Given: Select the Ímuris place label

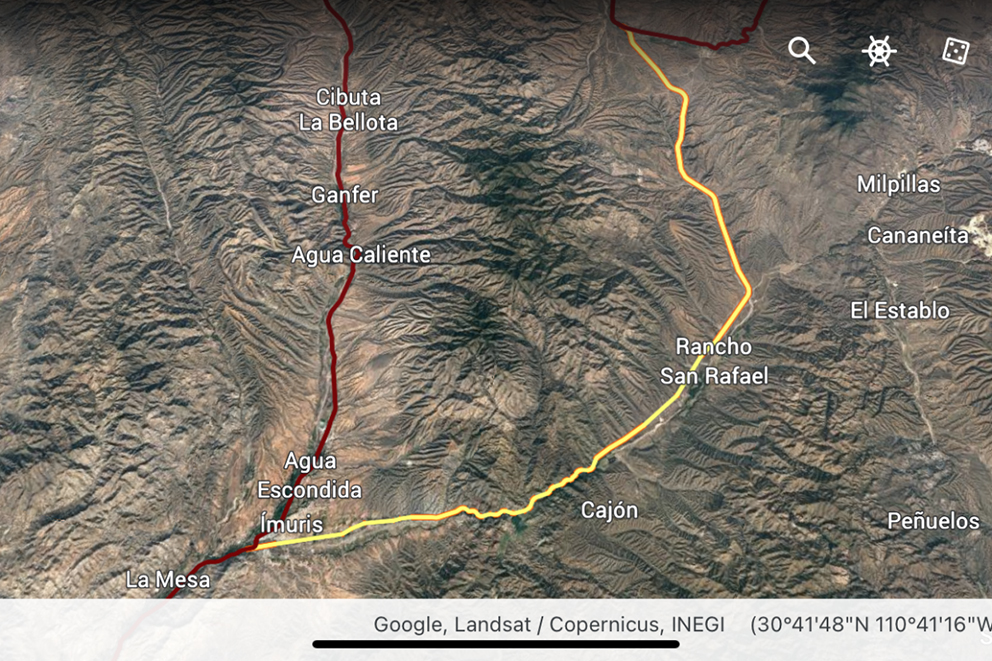Looking at the screenshot, I should pos(290,524).
